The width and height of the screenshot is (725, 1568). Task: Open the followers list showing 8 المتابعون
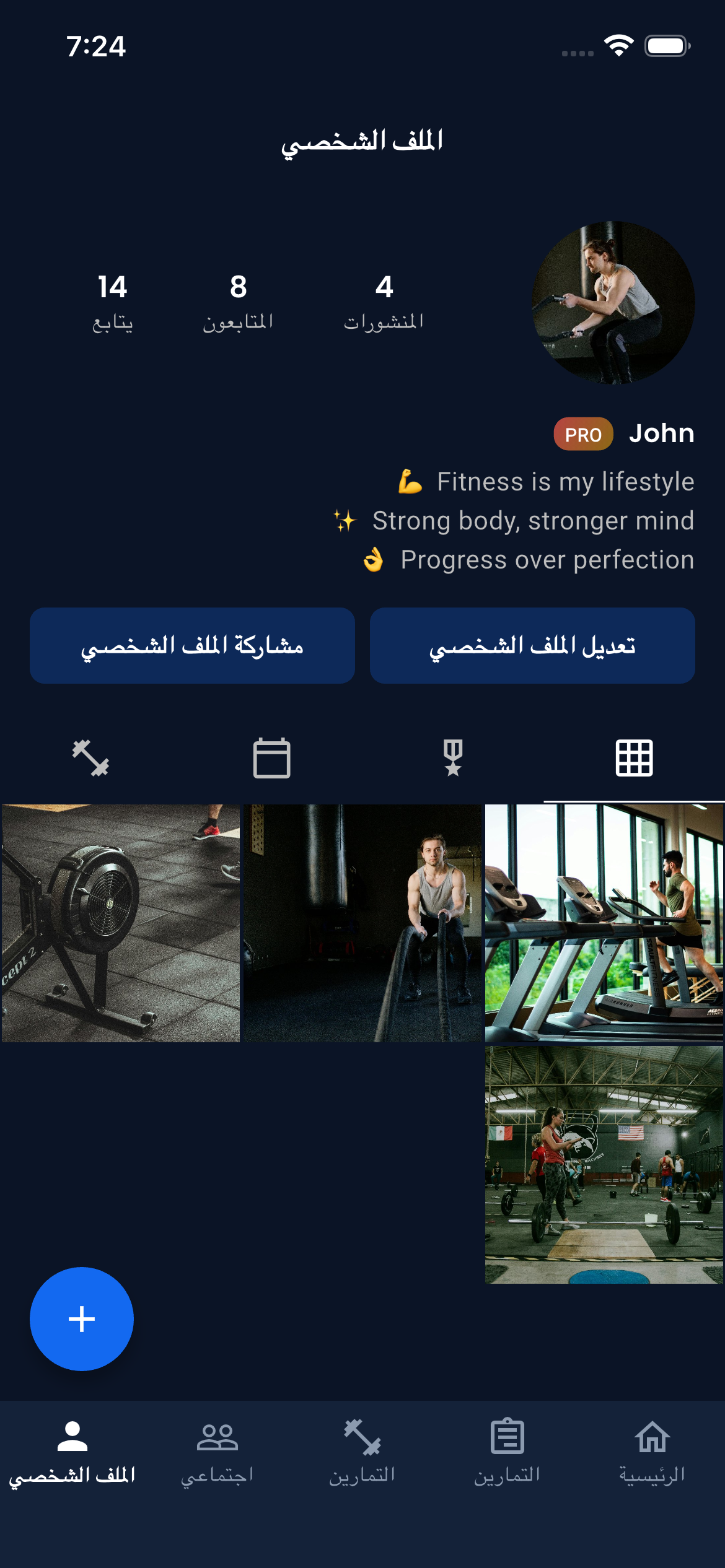(238, 303)
